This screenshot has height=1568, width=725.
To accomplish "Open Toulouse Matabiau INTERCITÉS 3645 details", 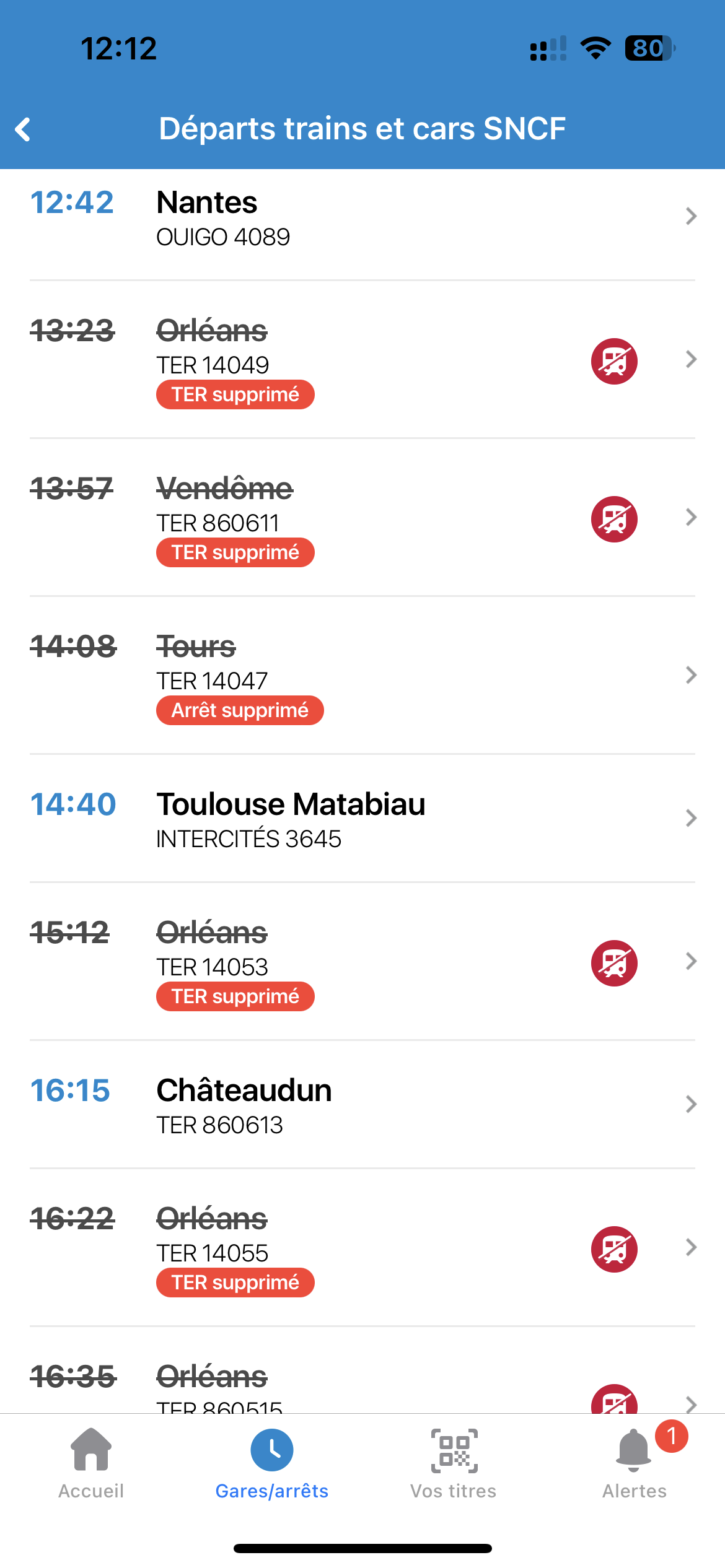I will pos(362,819).
